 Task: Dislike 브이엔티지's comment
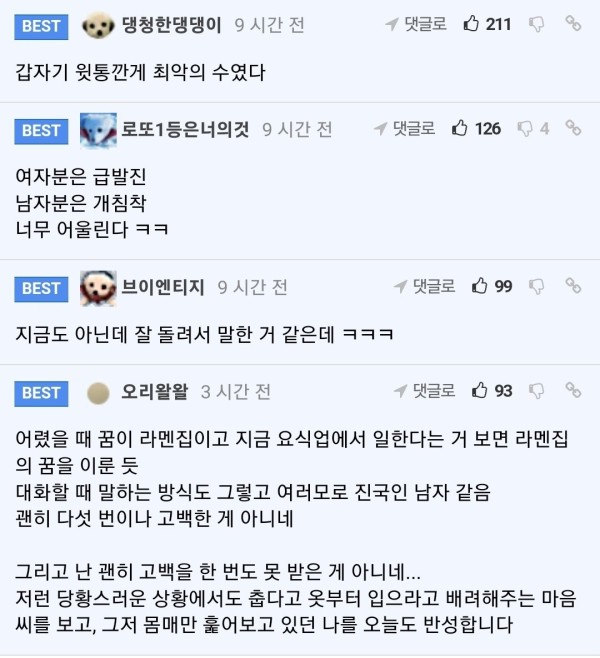pos(537,286)
